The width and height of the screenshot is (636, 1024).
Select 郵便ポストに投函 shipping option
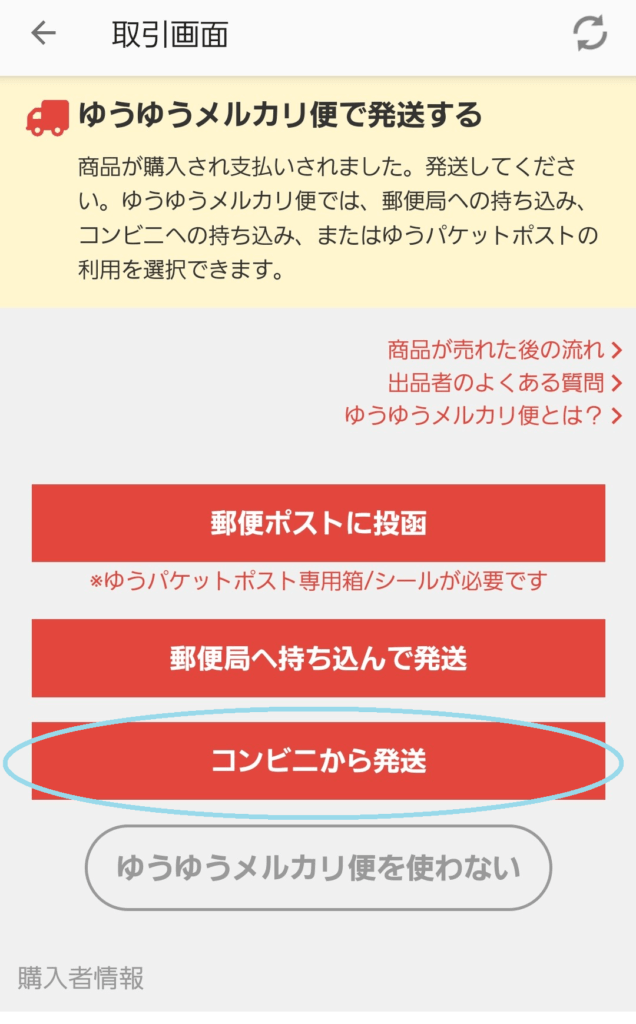click(318, 523)
